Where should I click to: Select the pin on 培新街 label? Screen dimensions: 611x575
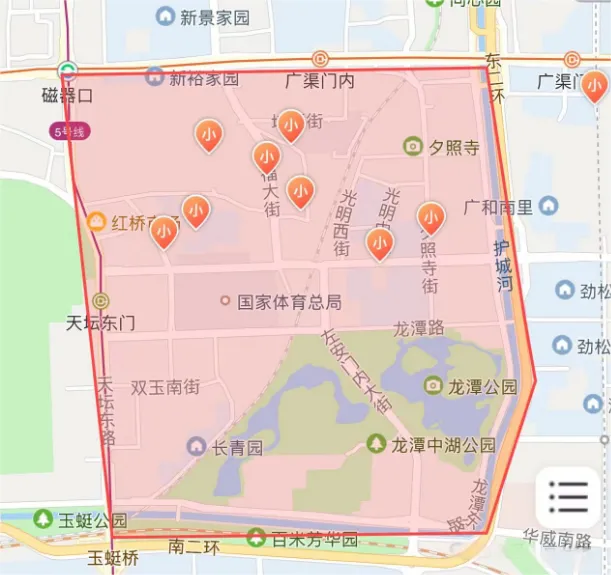291,126
